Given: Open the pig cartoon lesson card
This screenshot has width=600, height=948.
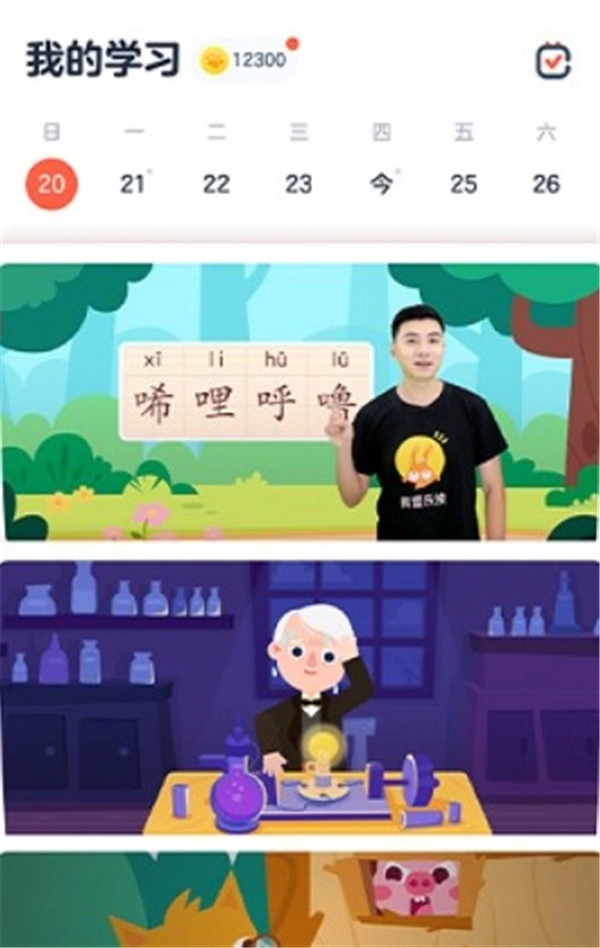Looking at the screenshot, I should coord(300,900).
